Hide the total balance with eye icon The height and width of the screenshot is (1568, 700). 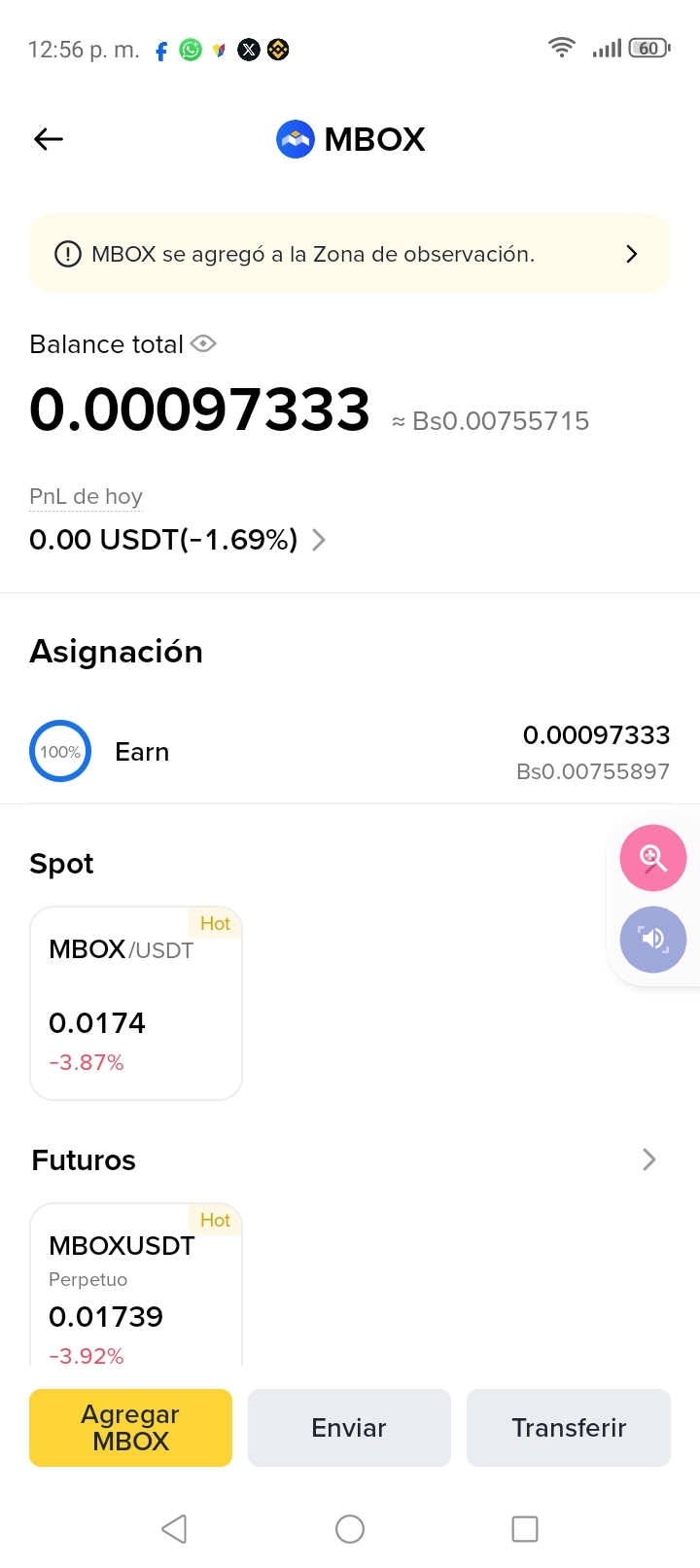point(203,344)
